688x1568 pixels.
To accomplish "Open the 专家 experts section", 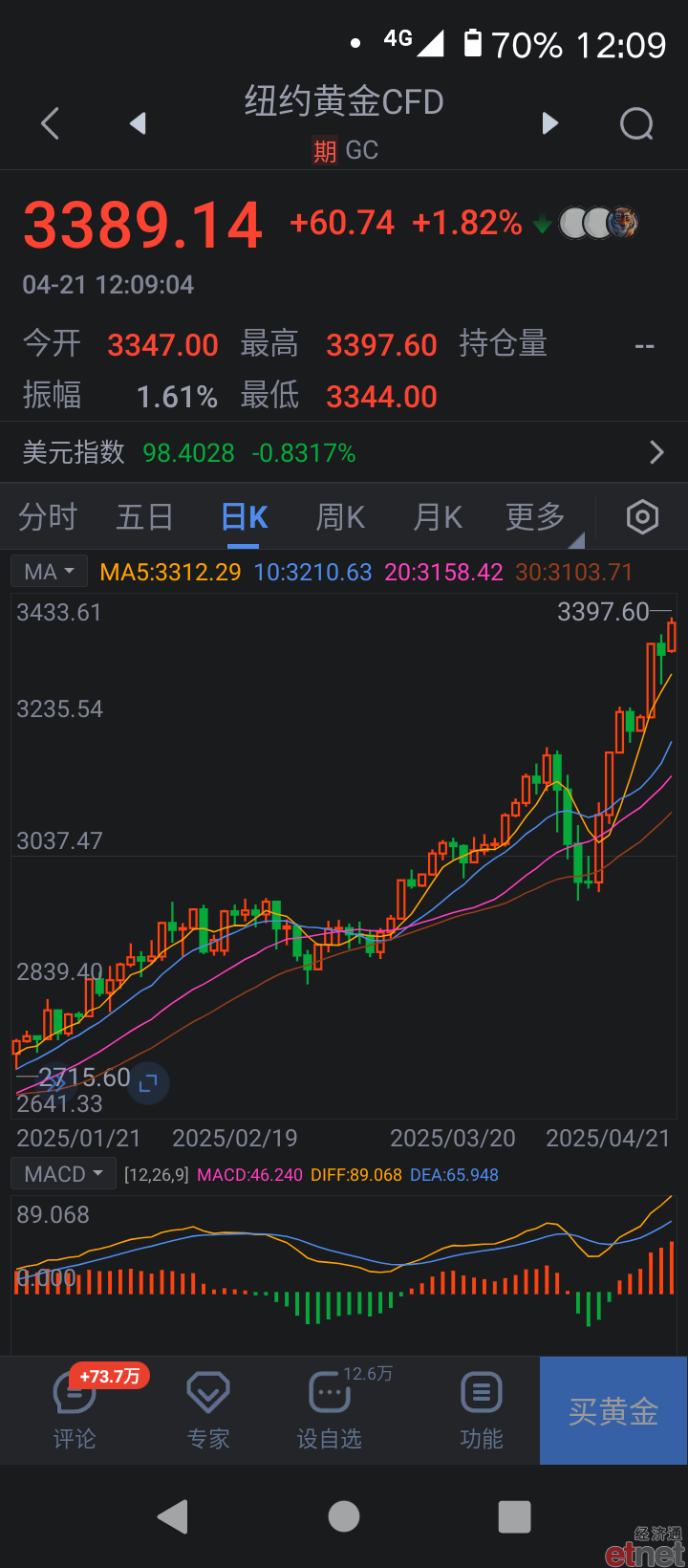I will (x=208, y=1410).
